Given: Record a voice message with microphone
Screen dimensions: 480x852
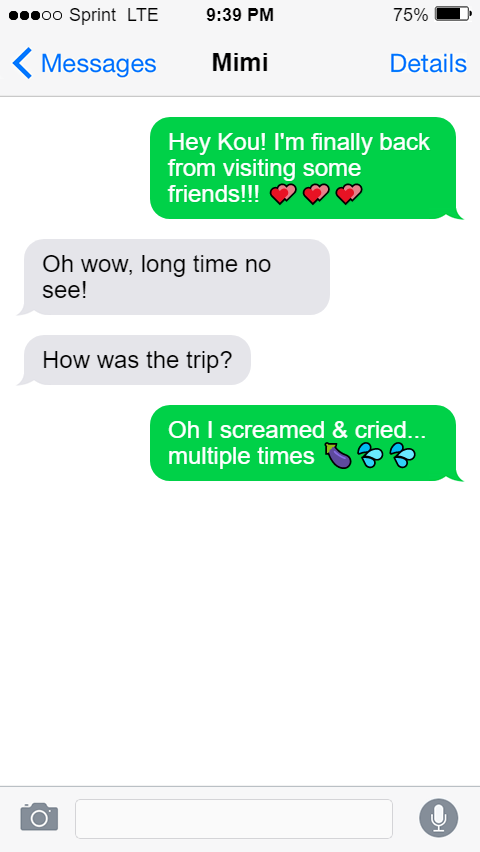Looking at the screenshot, I should pyautogui.click(x=439, y=818).
